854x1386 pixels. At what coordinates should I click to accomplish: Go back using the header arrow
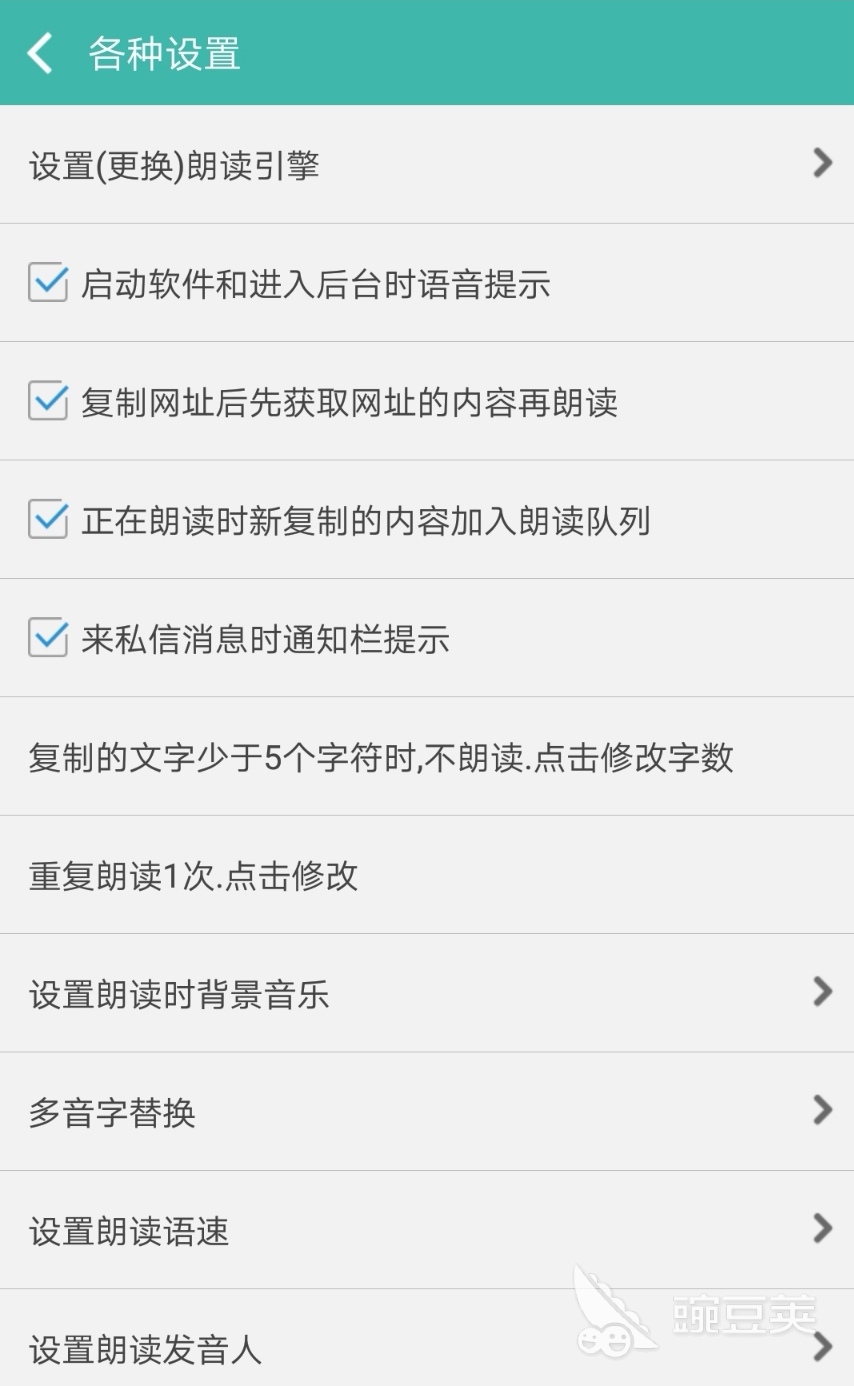pyautogui.click(x=40, y=53)
